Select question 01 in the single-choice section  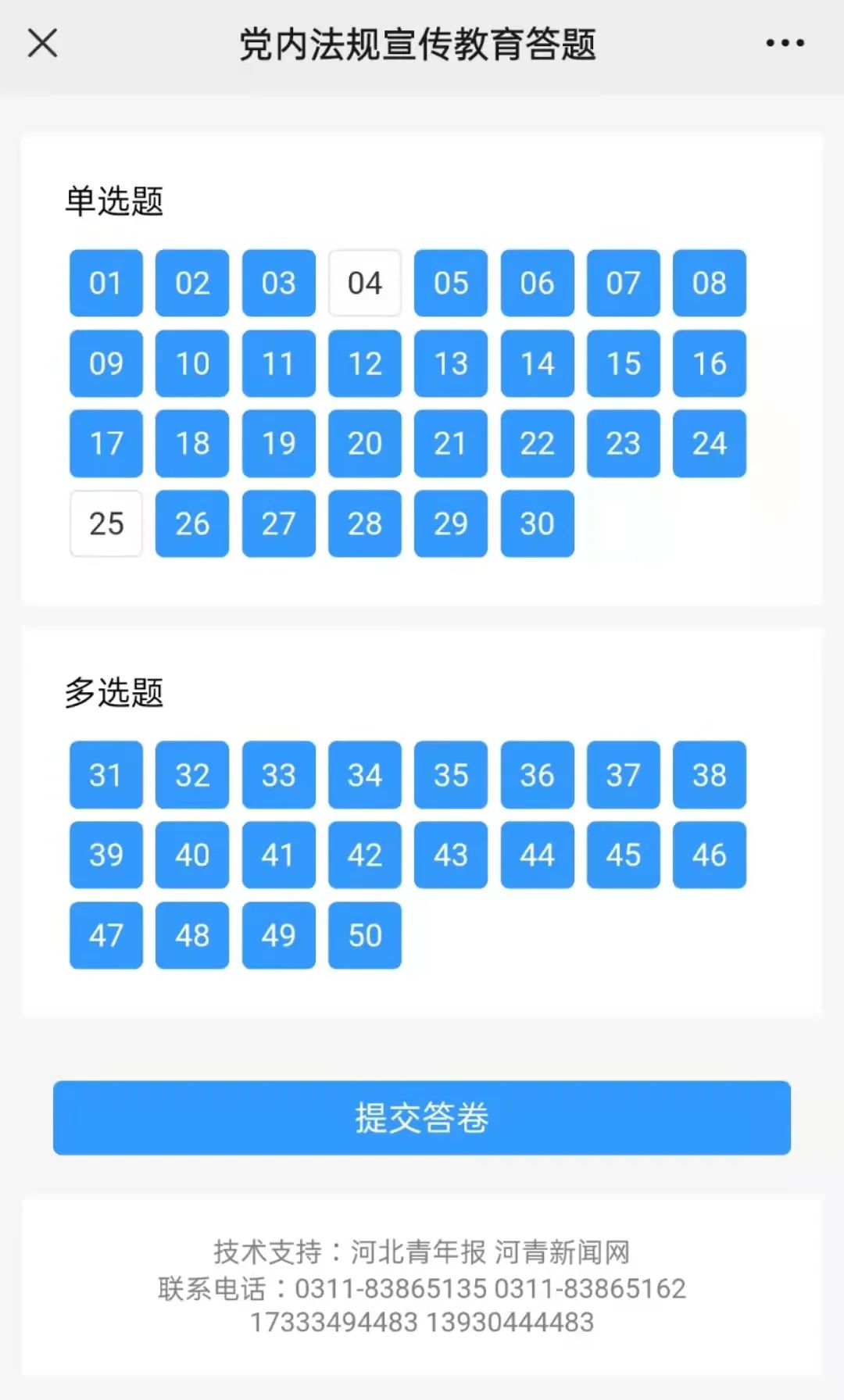[x=105, y=284]
